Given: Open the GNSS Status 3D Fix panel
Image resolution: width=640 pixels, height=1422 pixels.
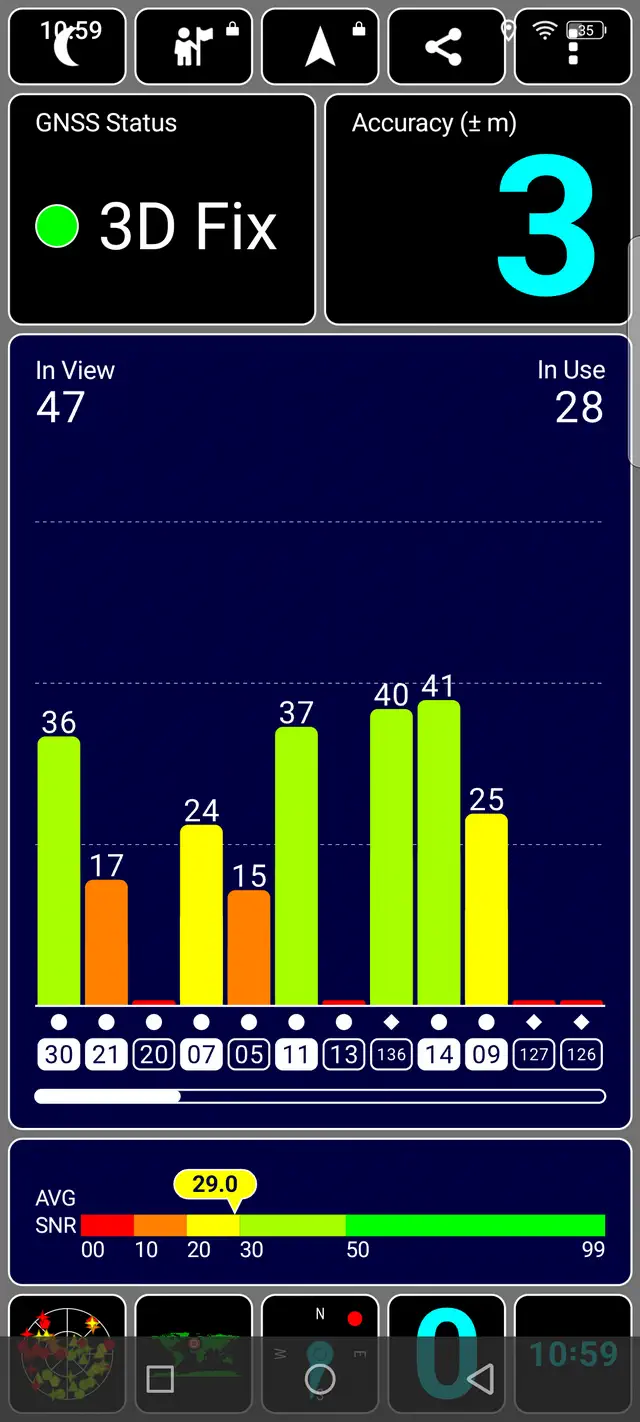Looking at the screenshot, I should (162, 210).
